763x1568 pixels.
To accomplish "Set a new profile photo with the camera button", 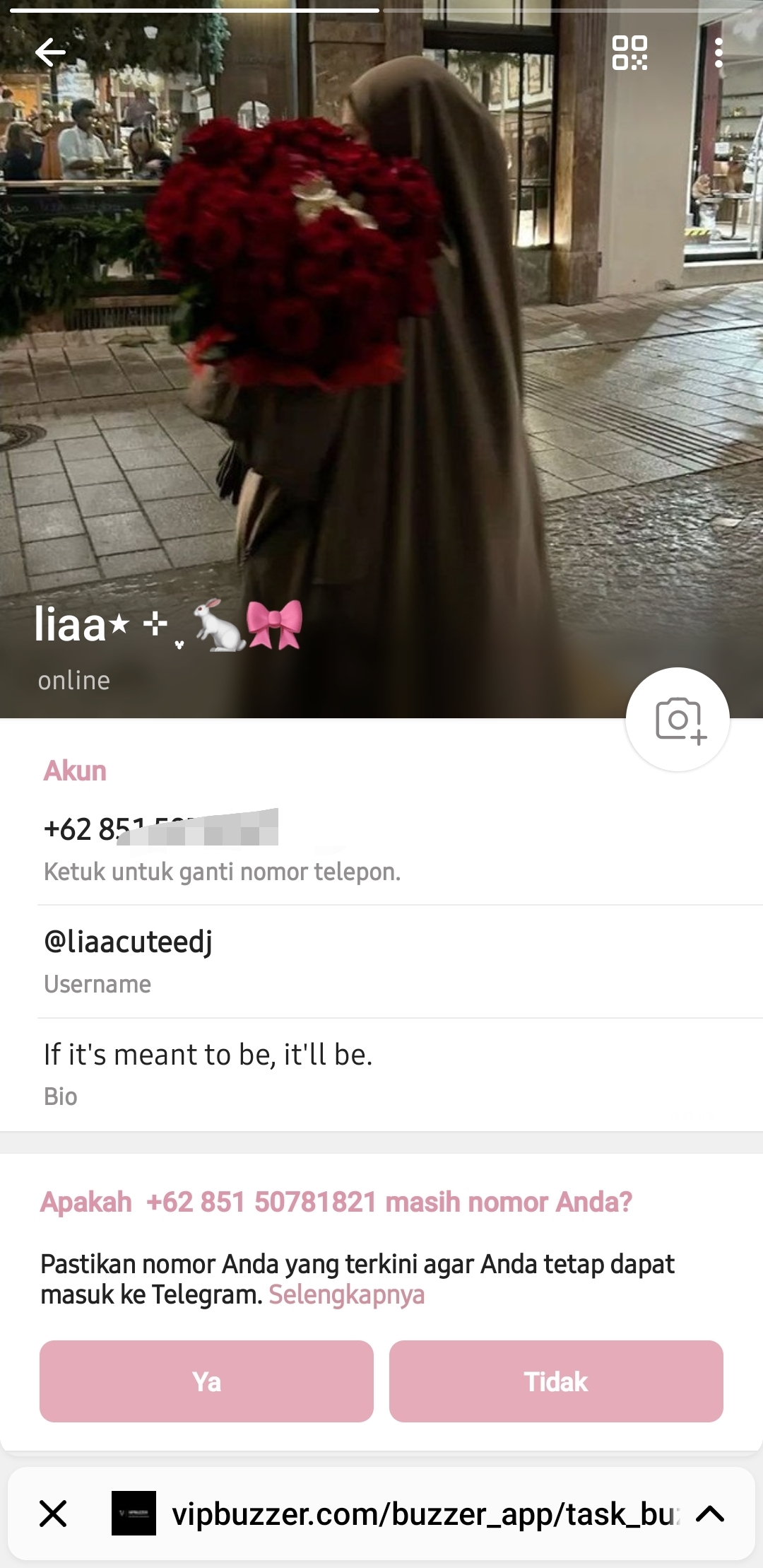I will [678, 720].
